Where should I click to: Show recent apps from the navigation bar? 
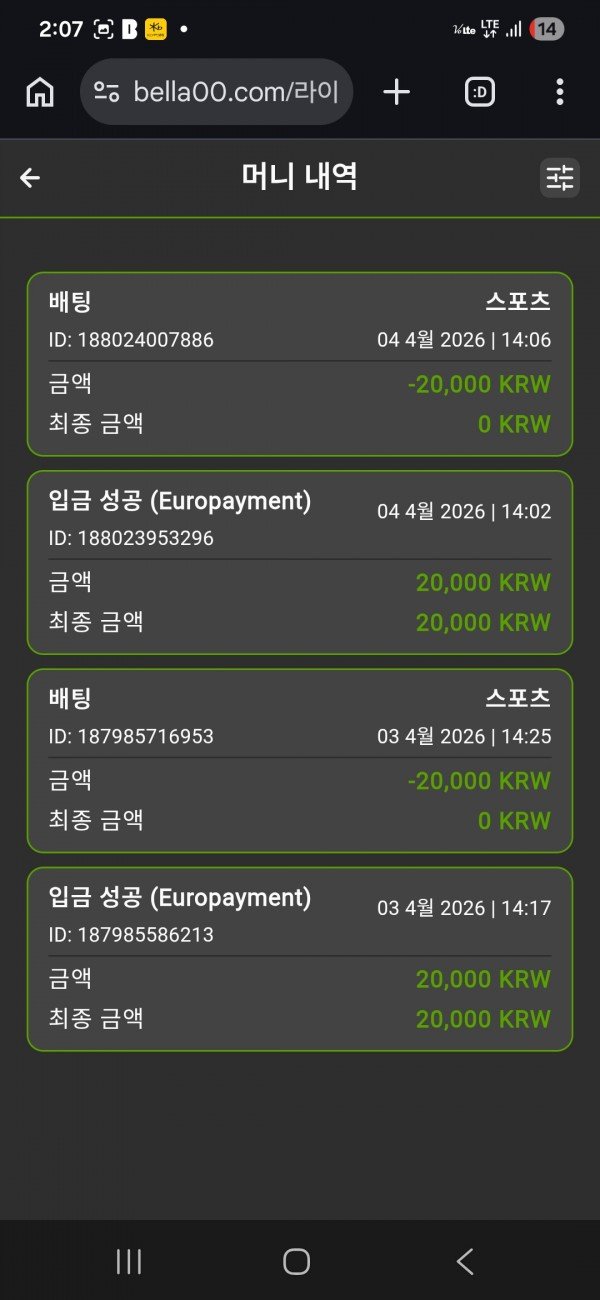[x=129, y=1261]
